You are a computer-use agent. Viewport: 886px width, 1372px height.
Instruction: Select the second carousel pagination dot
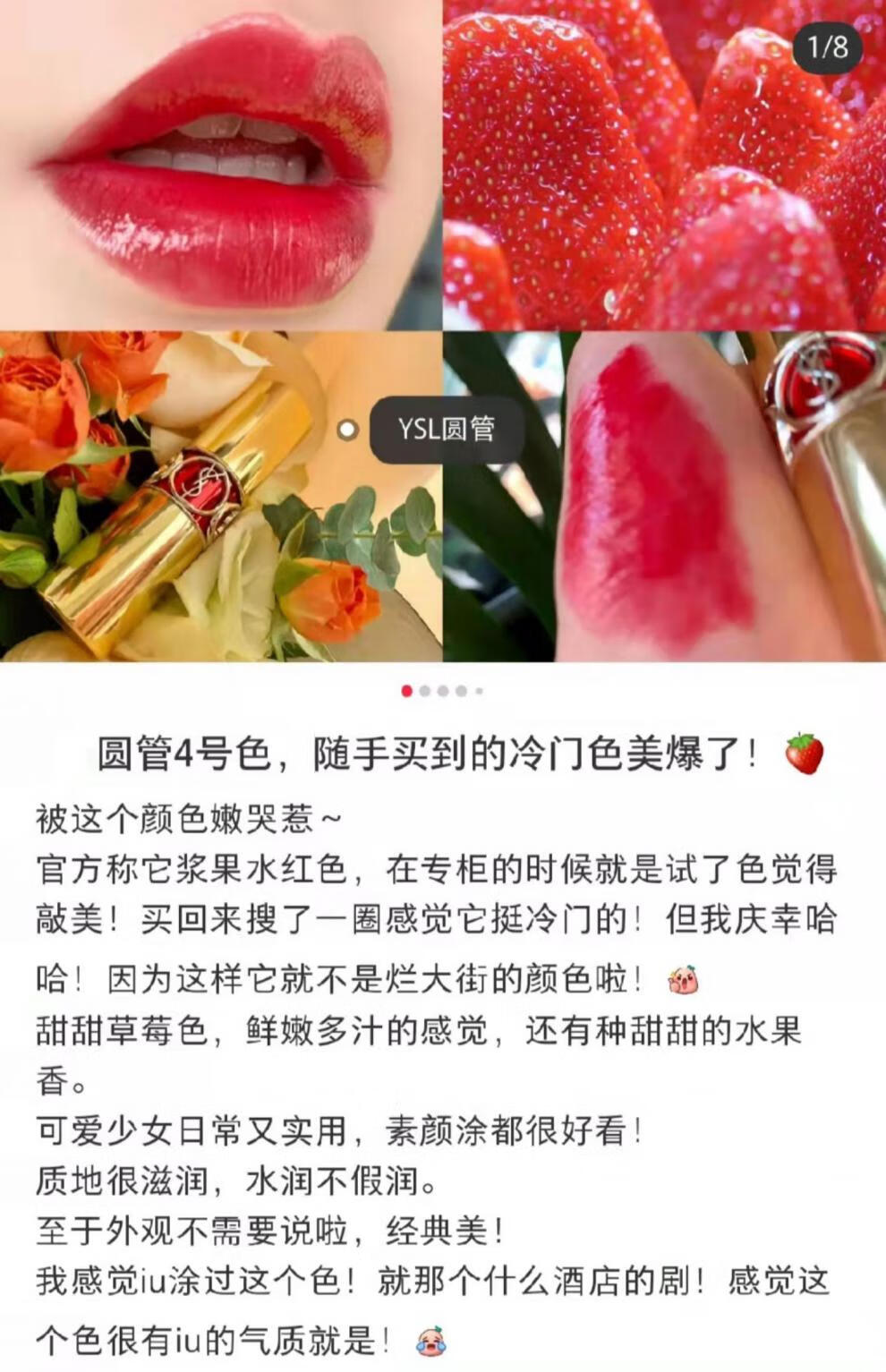pos(425,690)
